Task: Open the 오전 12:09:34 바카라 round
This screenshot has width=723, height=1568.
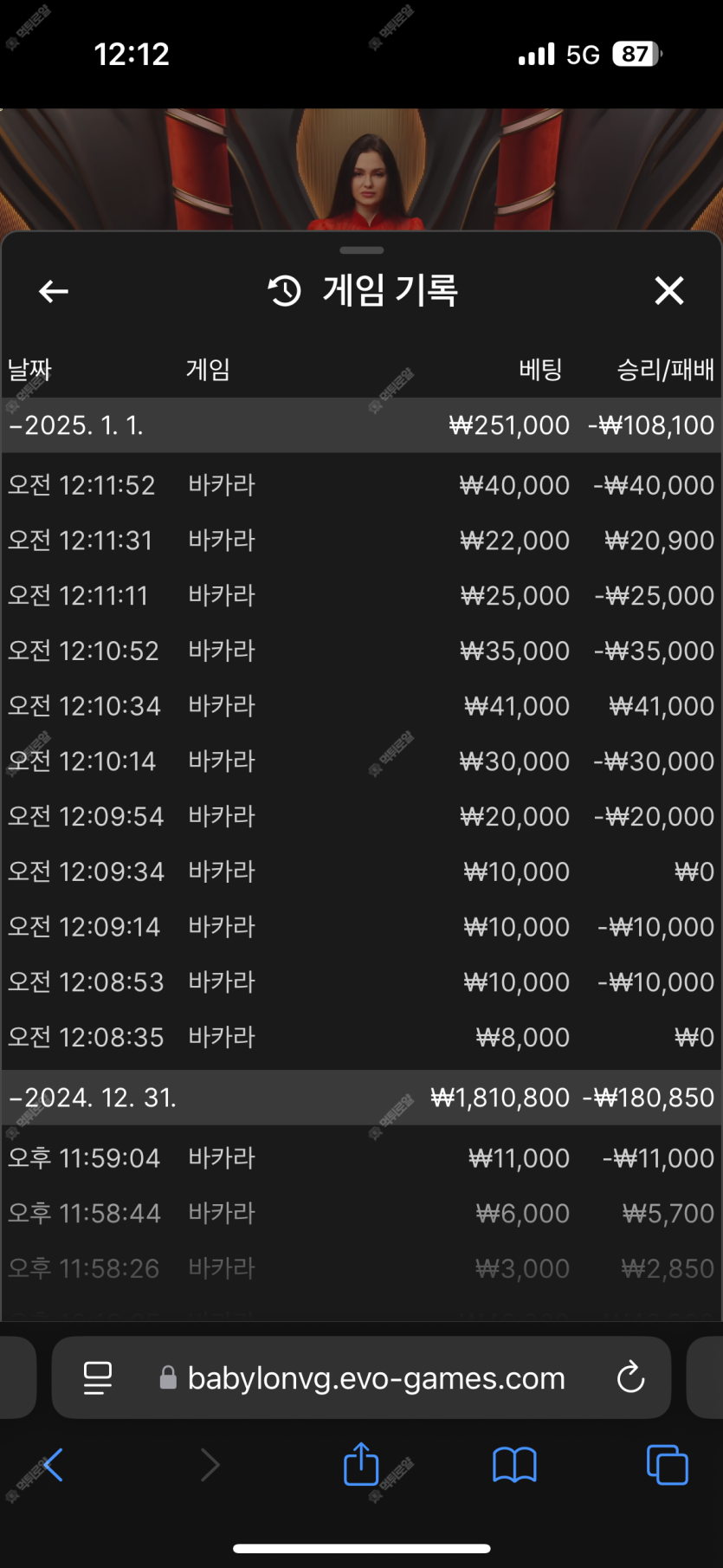Action: 362,871
